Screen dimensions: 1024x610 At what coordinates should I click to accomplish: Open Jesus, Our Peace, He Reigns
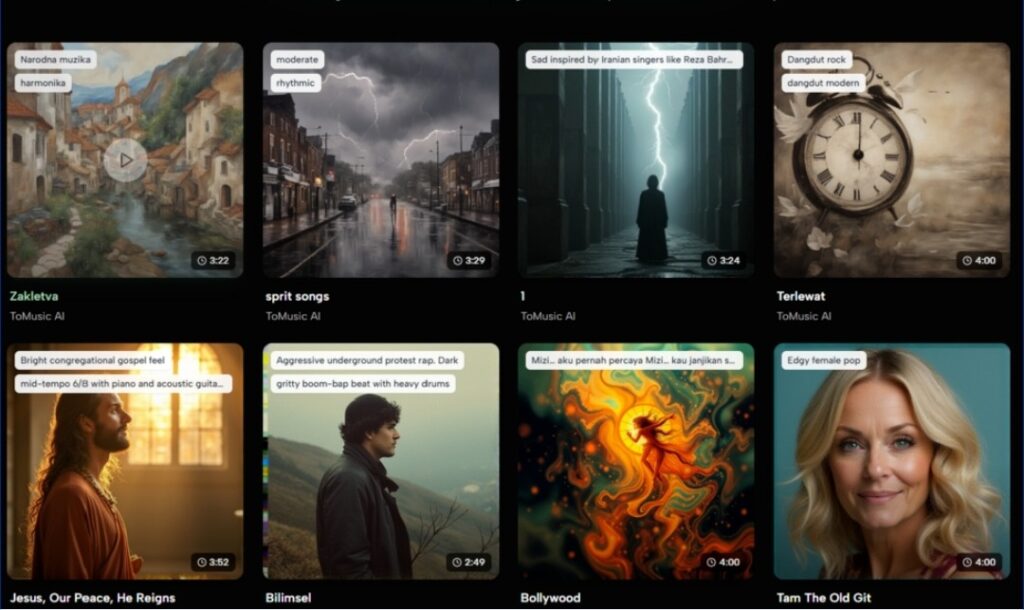click(x=125, y=461)
